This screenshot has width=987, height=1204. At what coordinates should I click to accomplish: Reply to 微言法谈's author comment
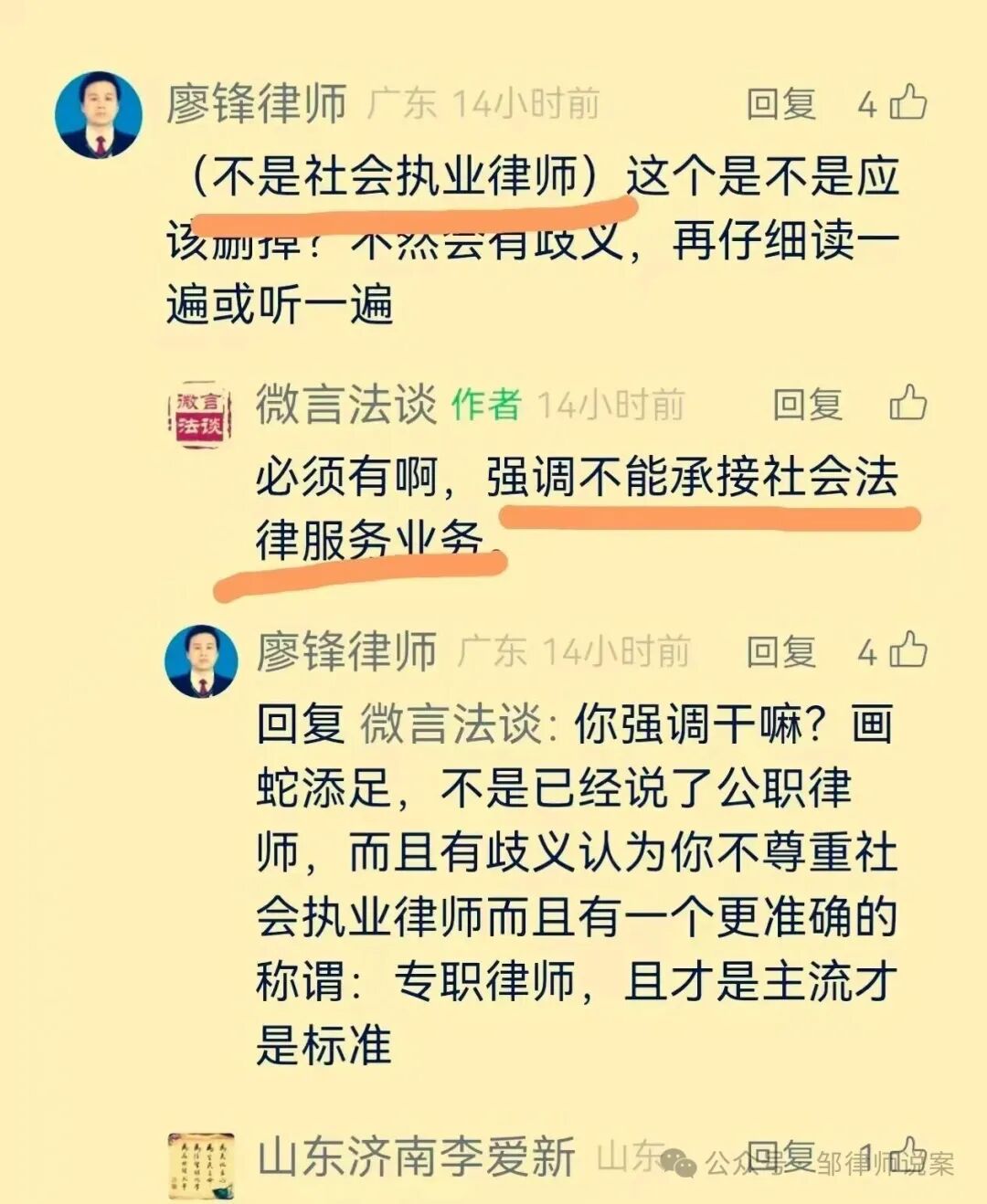[x=807, y=404]
